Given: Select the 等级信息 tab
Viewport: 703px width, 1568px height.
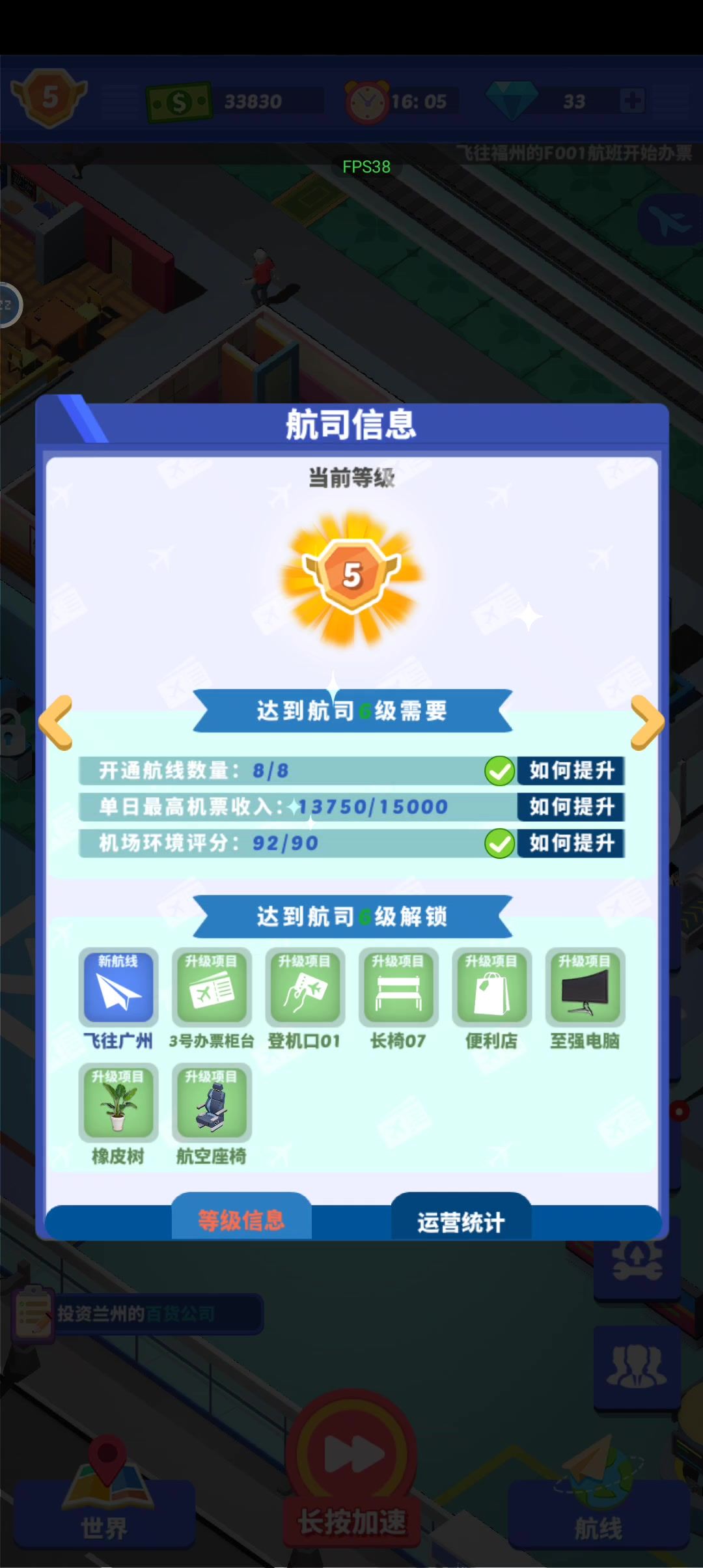Looking at the screenshot, I should pyautogui.click(x=241, y=1220).
